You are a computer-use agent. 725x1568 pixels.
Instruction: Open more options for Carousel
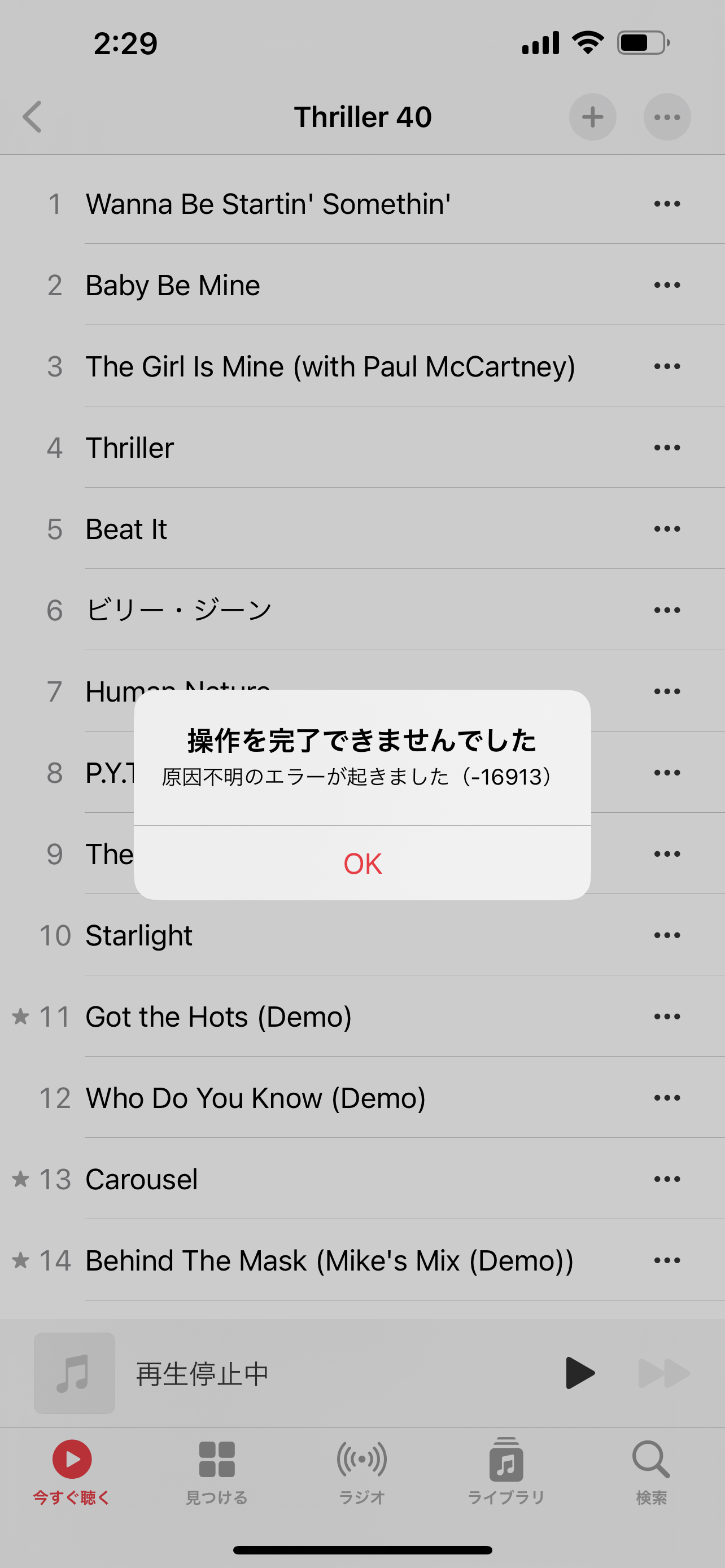[667, 1179]
